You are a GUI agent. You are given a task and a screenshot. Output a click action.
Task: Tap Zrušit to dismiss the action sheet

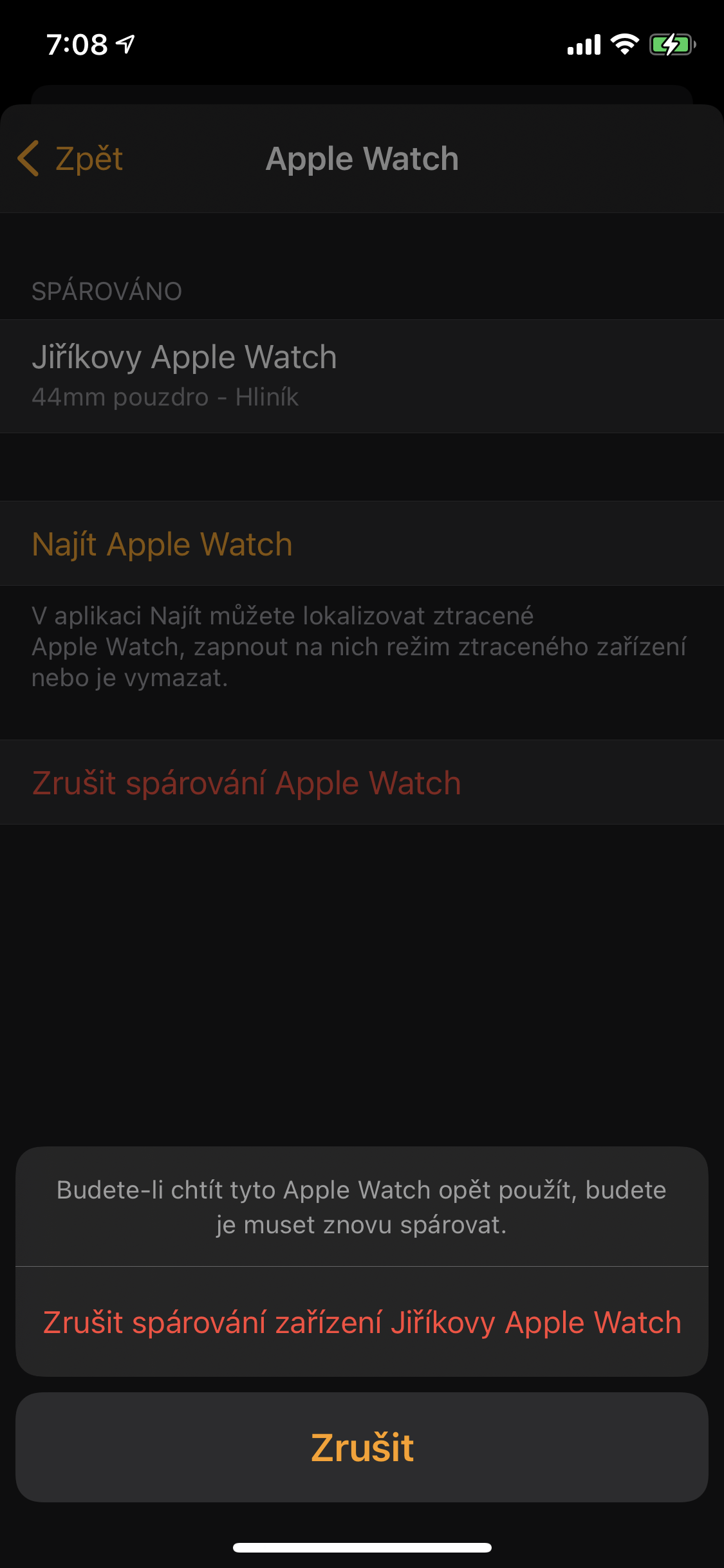(x=362, y=1448)
